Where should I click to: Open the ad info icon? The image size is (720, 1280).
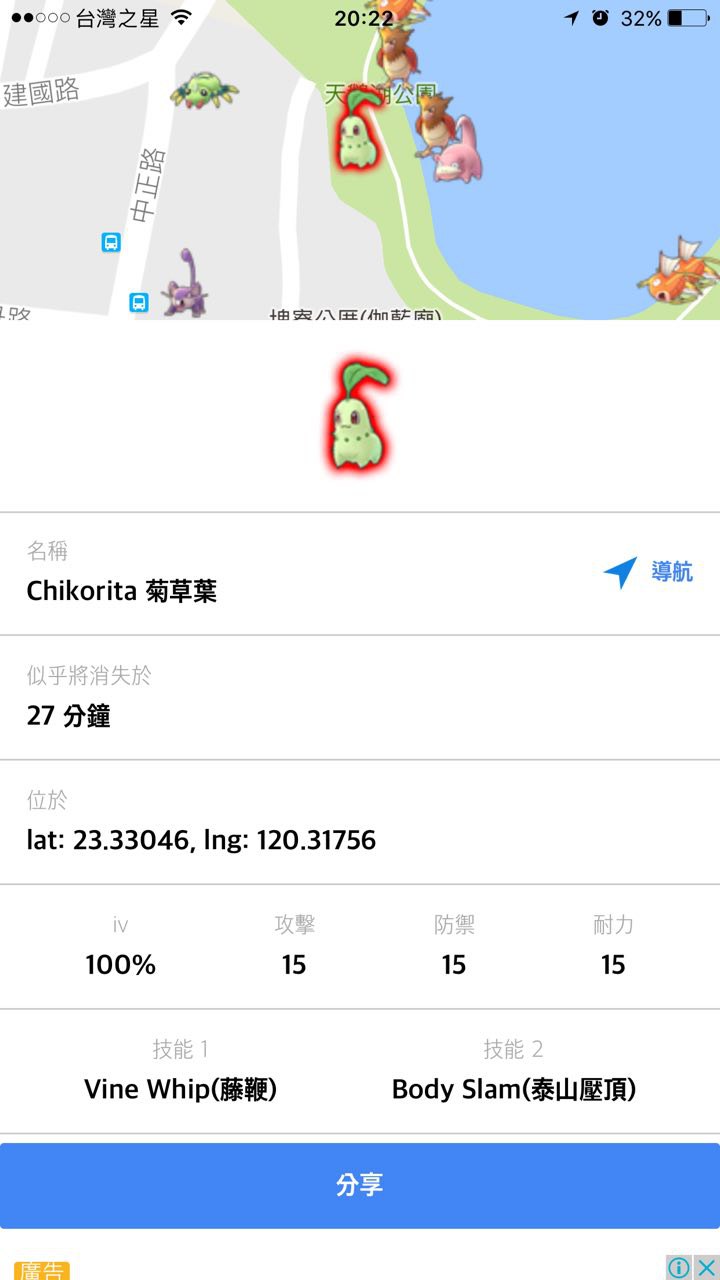[x=678, y=1267]
